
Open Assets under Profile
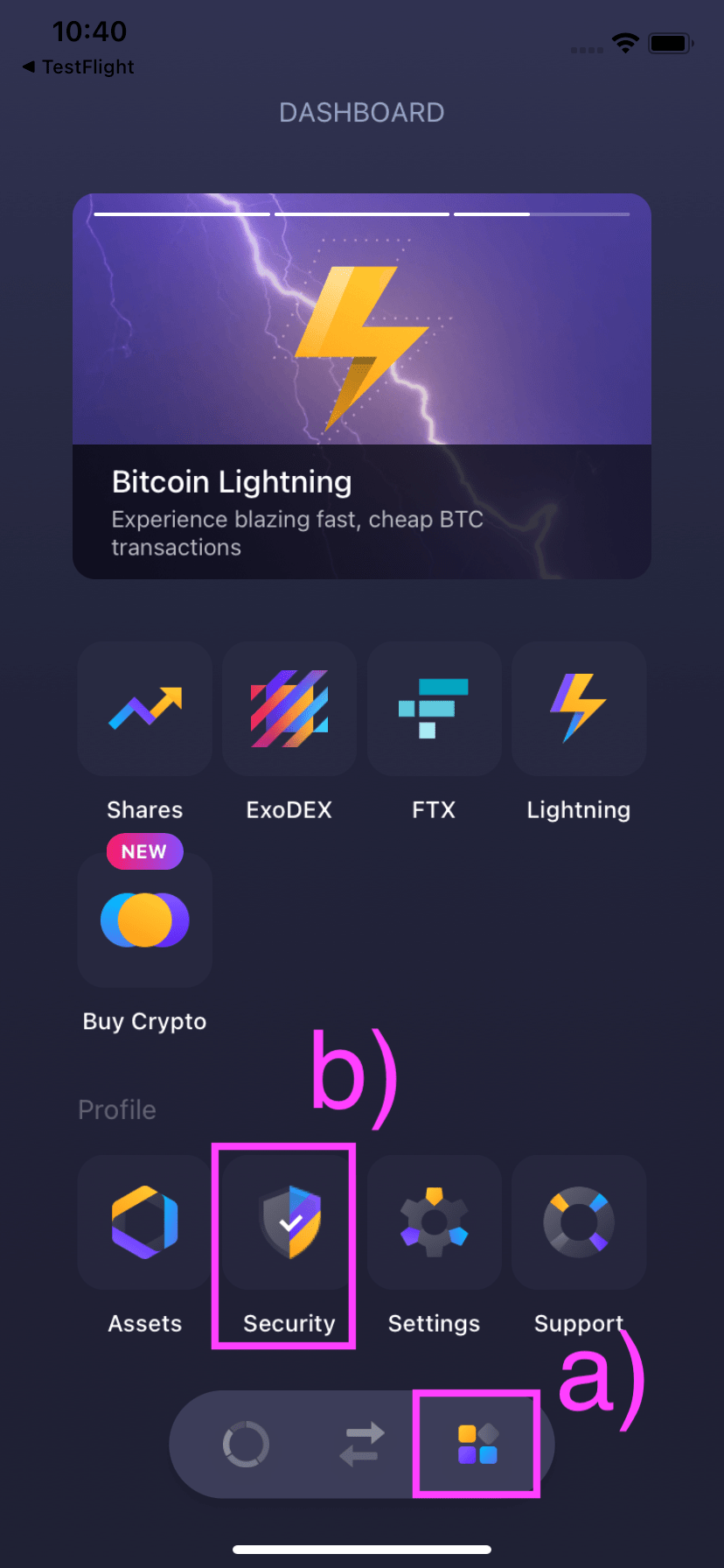pos(145,1222)
